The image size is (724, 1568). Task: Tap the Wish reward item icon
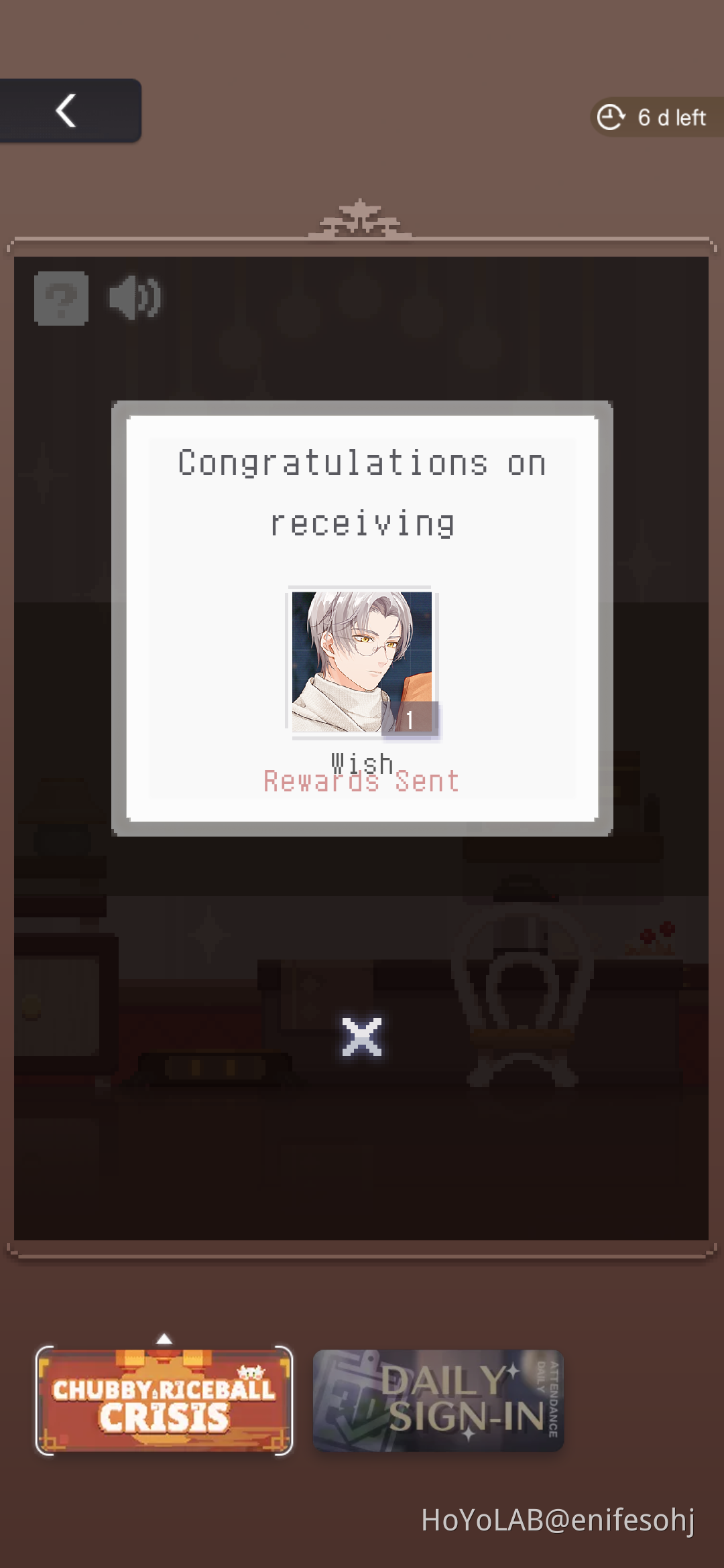362,662
